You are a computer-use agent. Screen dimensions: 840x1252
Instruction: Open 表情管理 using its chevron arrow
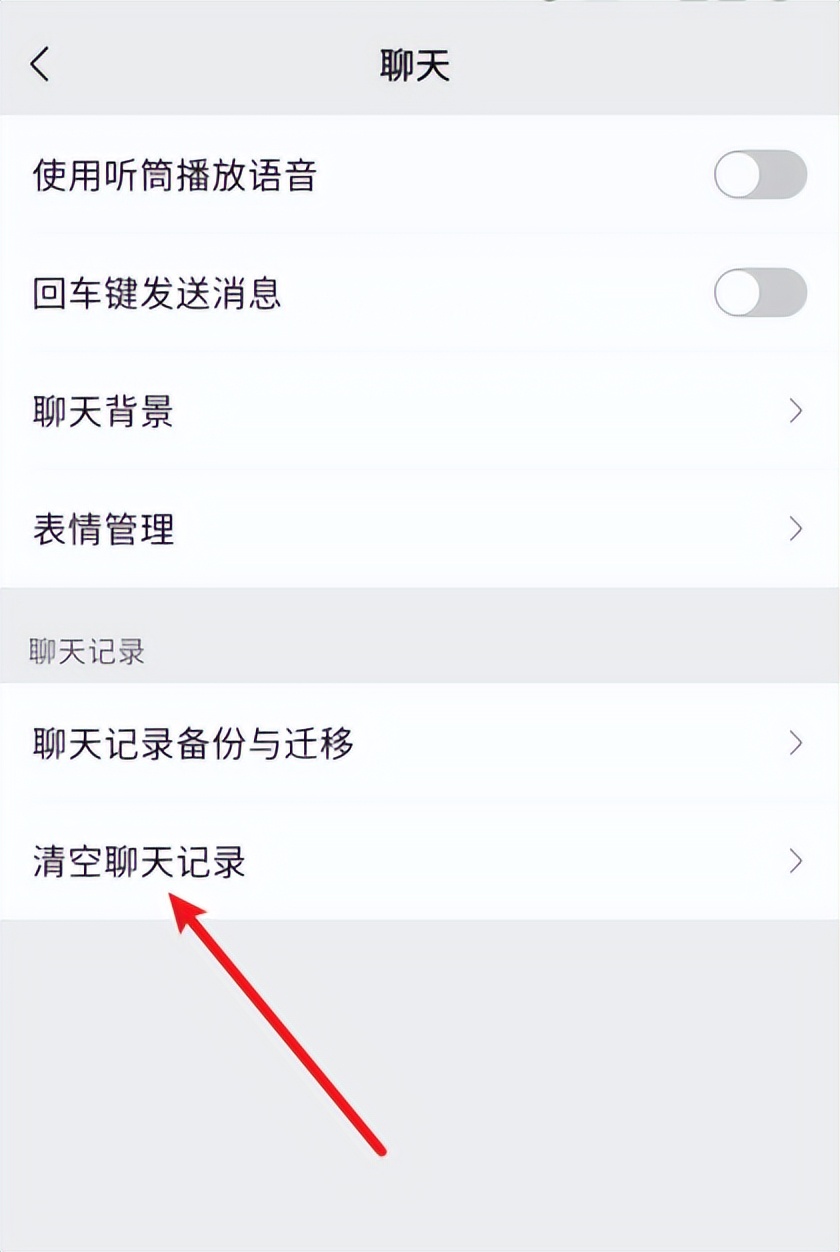pos(795,528)
